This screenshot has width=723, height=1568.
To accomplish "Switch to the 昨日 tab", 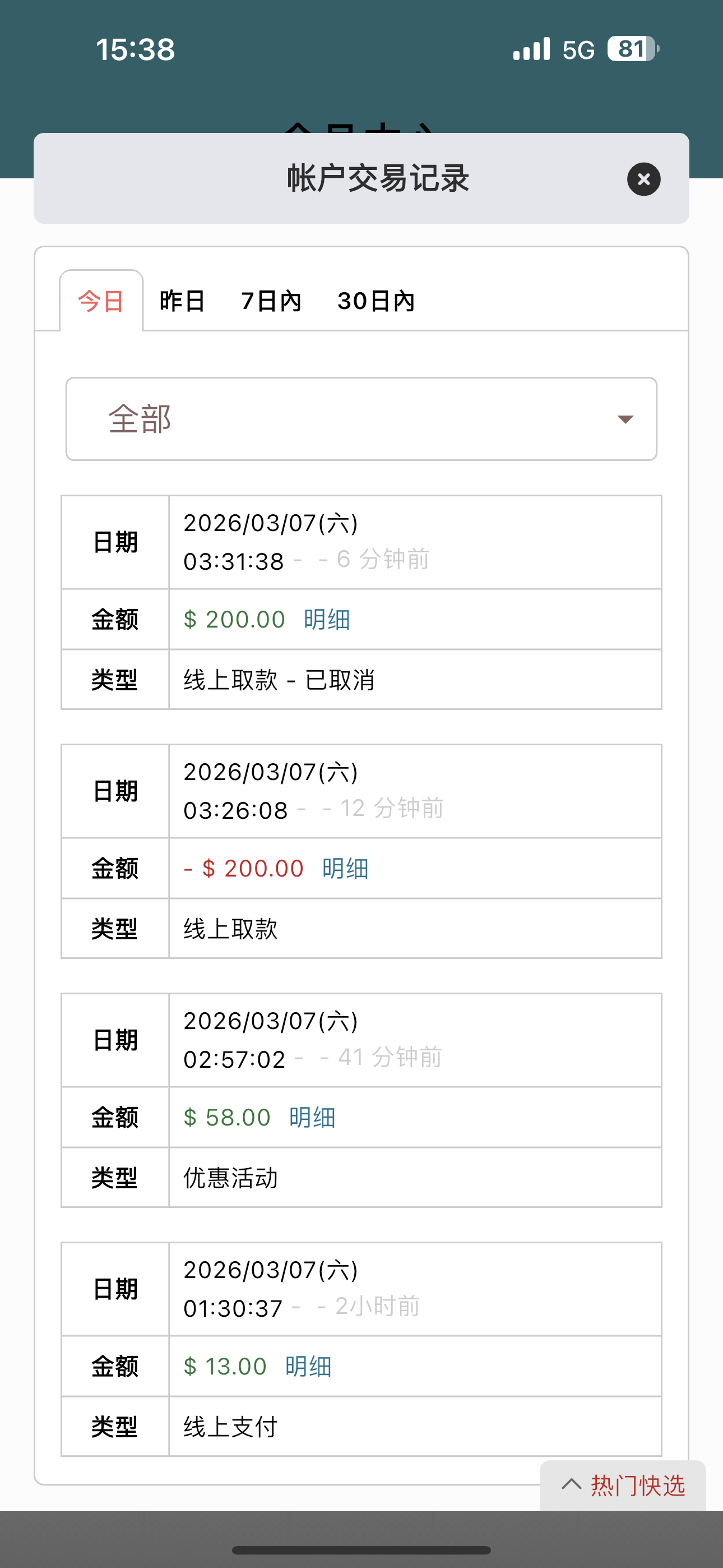I will (x=182, y=301).
